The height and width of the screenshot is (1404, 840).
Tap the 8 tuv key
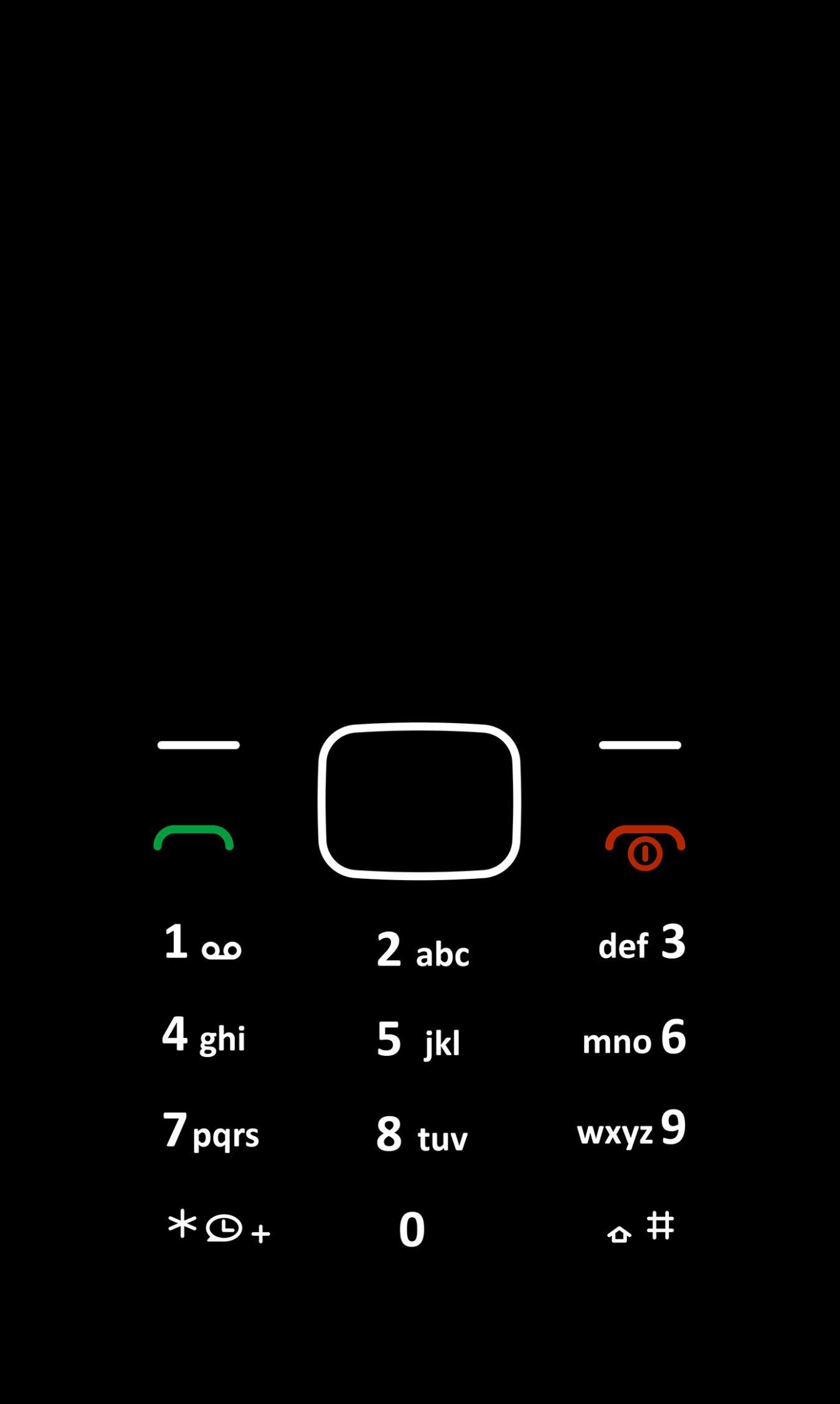[x=422, y=1134]
